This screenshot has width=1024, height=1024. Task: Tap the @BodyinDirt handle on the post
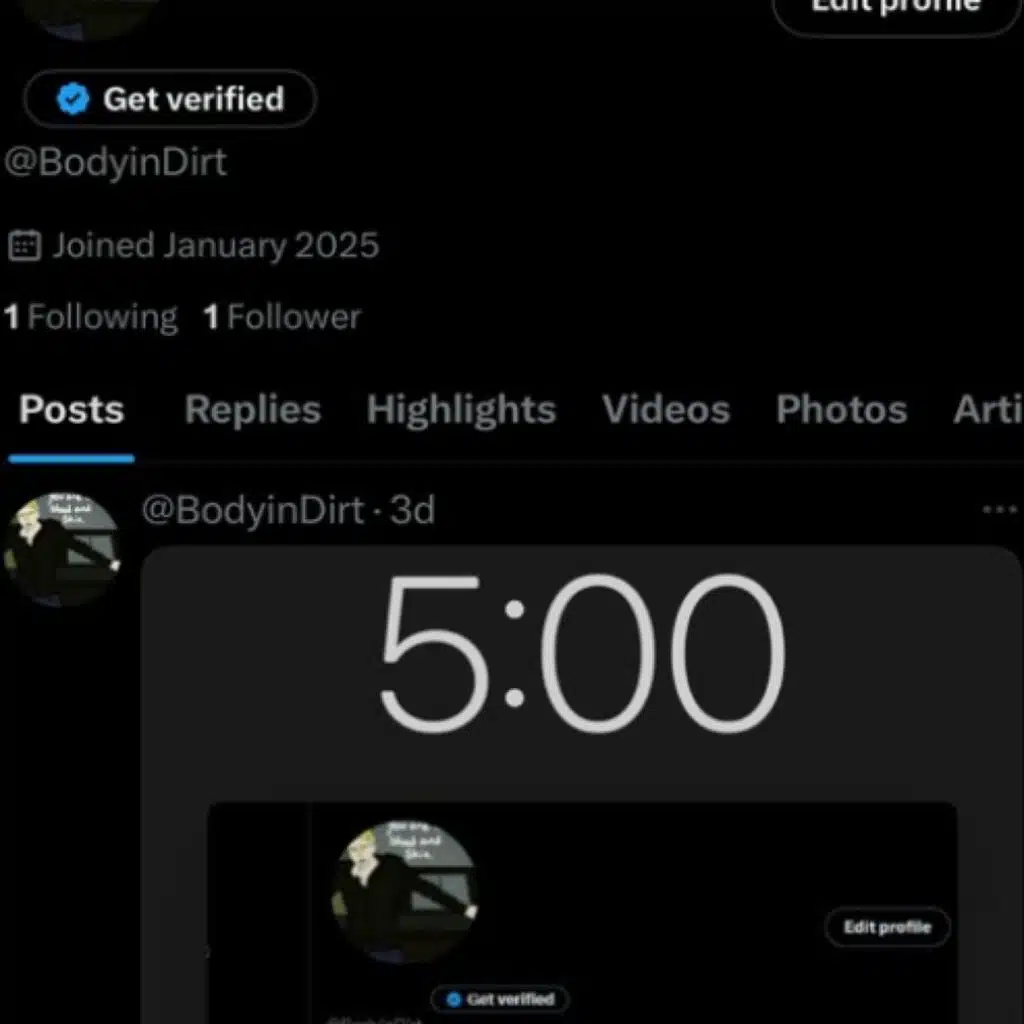pos(253,511)
